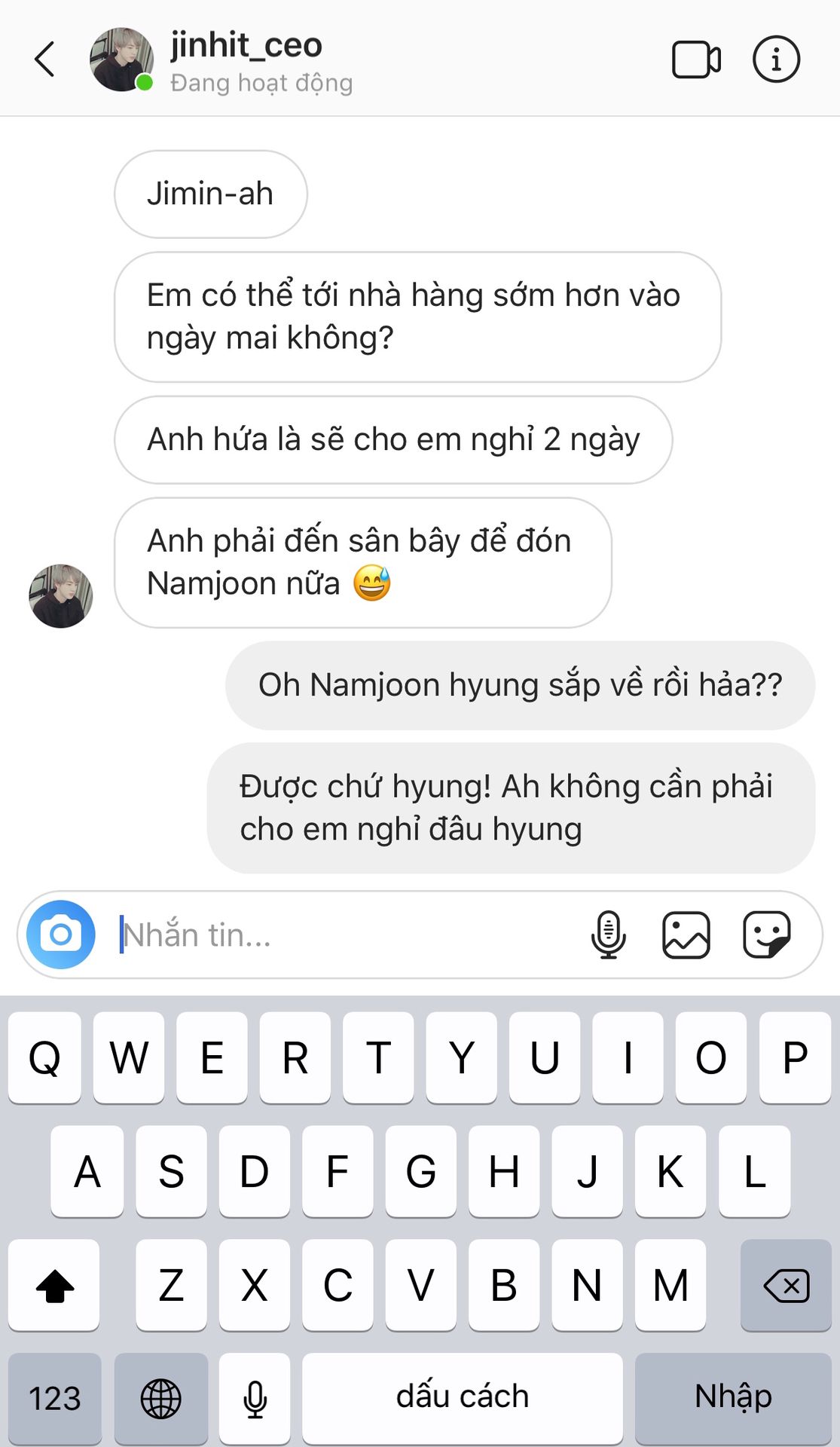Open the sticker picker icon
This screenshot has width=840, height=1447.
tap(767, 935)
